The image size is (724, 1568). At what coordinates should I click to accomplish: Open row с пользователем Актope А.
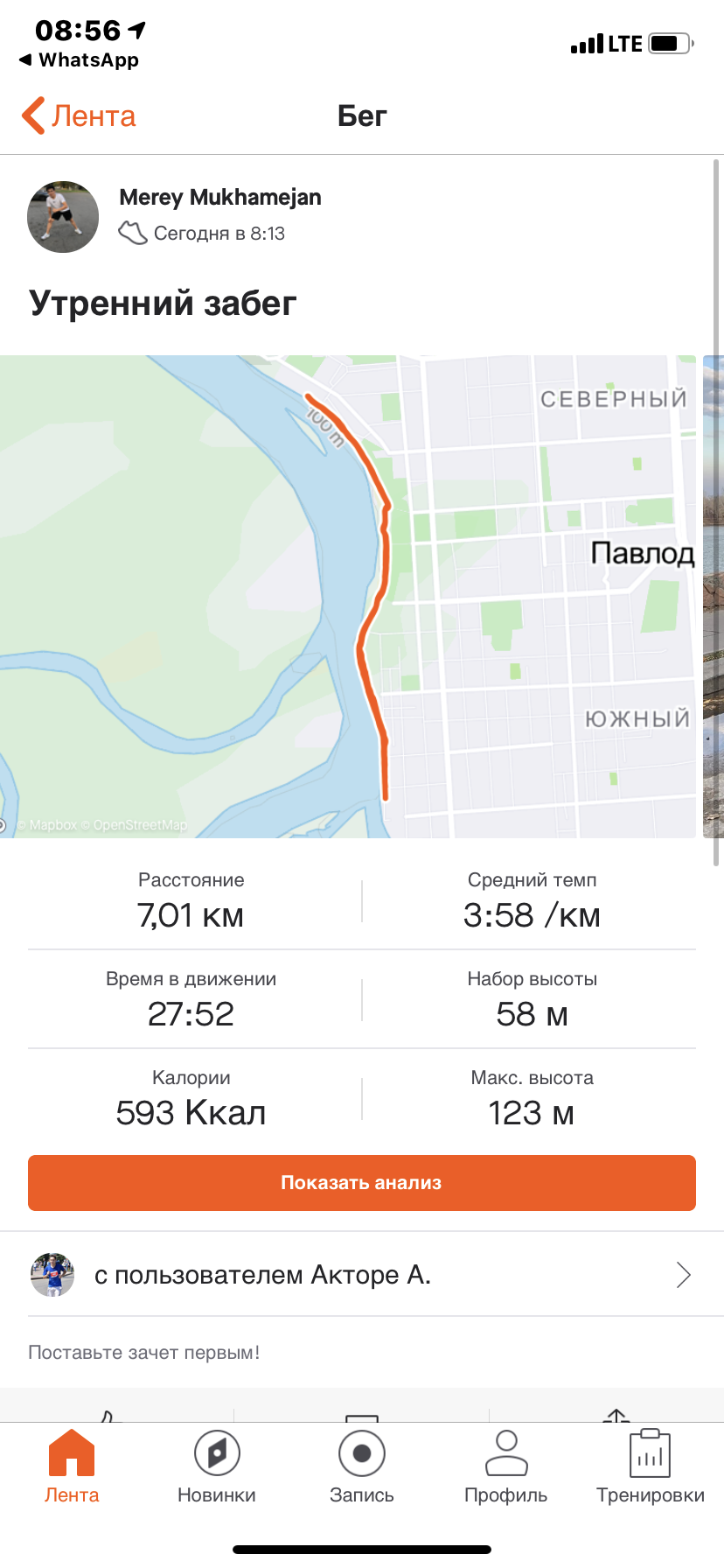(362, 1275)
